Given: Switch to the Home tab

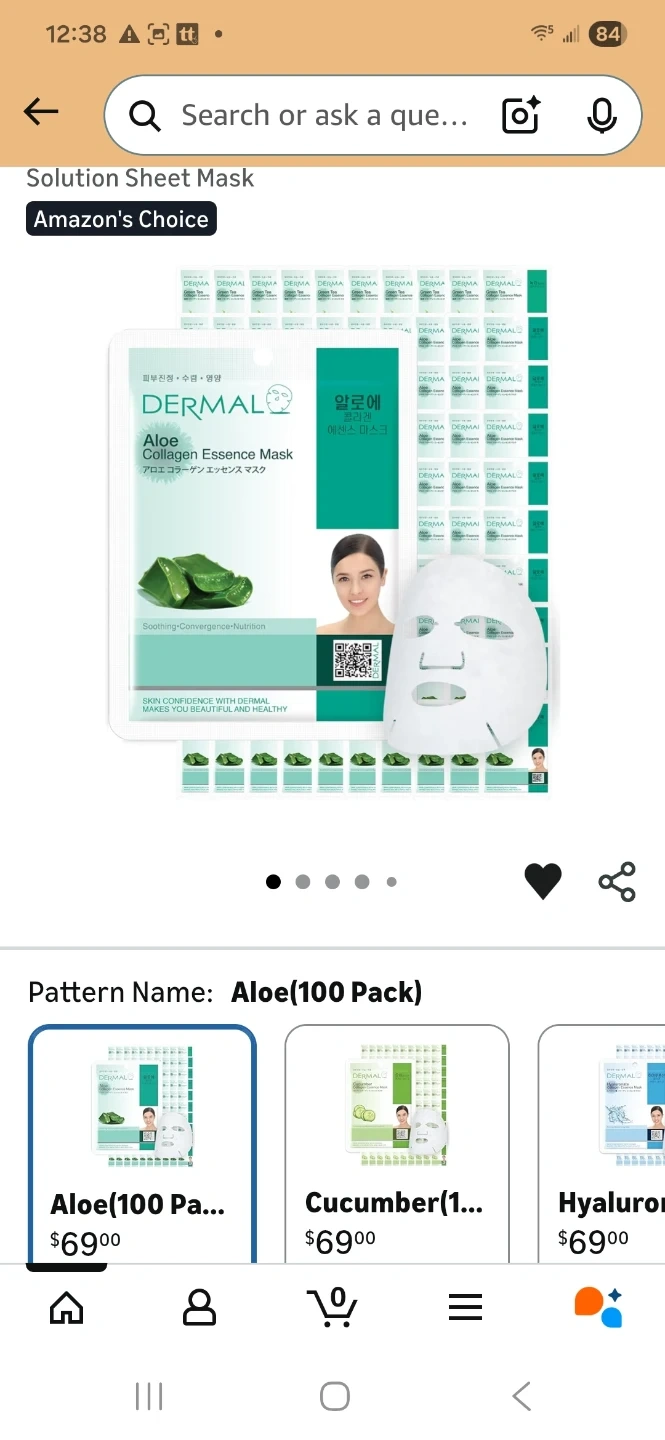Looking at the screenshot, I should tap(67, 1306).
